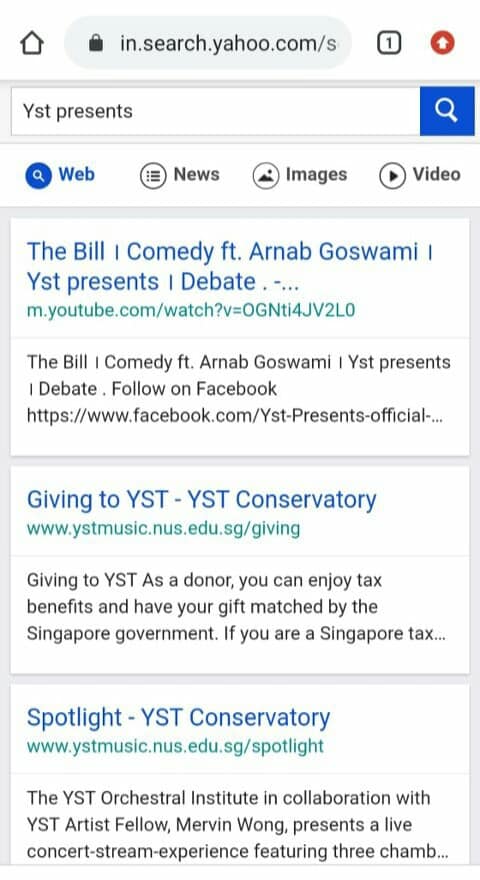Switch to the Video tab
This screenshot has height=880, width=480.
[420, 175]
